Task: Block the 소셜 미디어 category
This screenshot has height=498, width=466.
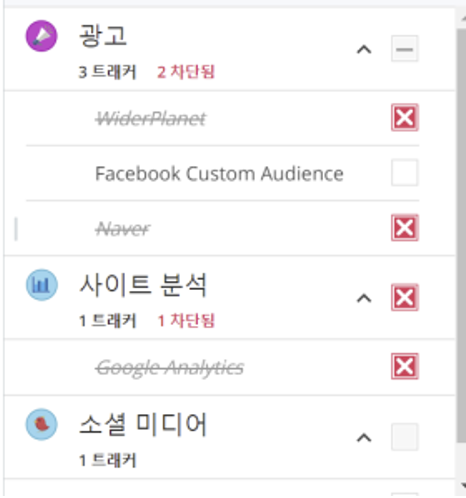Action: point(405,437)
